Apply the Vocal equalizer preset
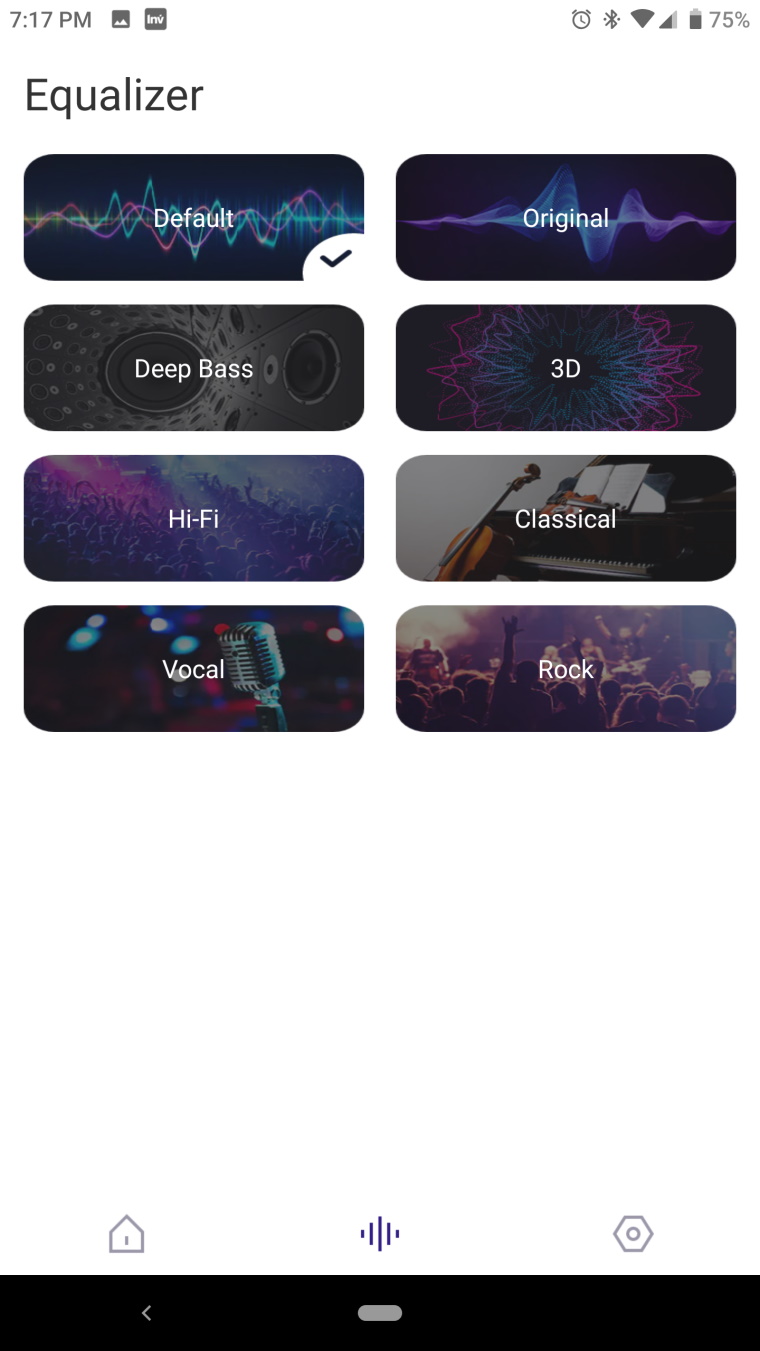This screenshot has width=760, height=1351. tap(194, 668)
